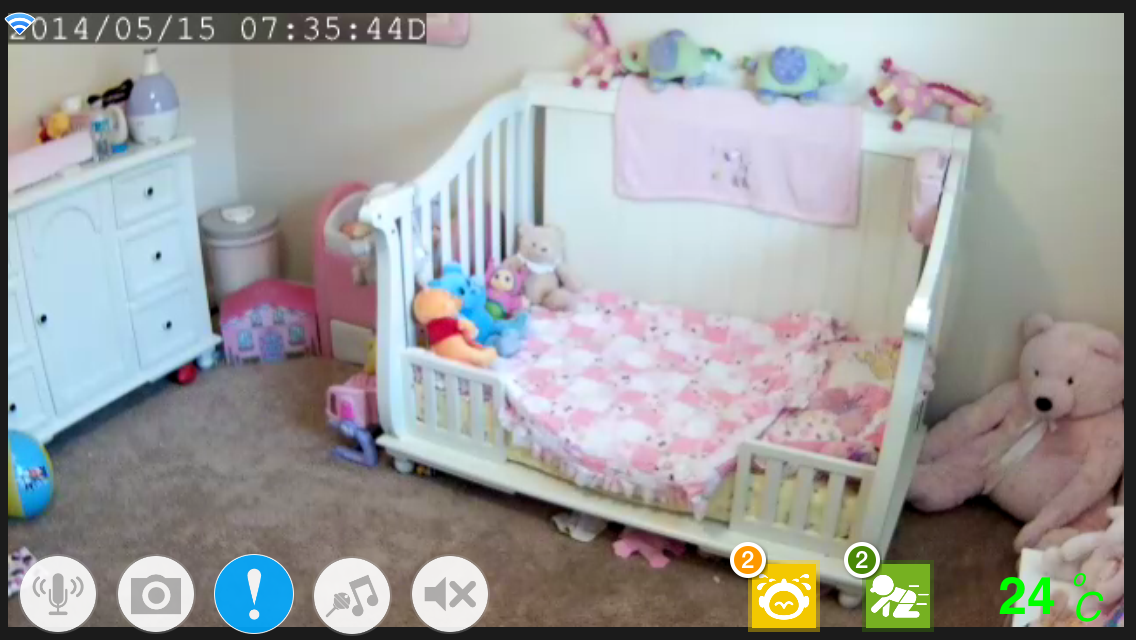The image size is (1136, 640).
Task: View the motion detection alerts
Action: (897, 596)
